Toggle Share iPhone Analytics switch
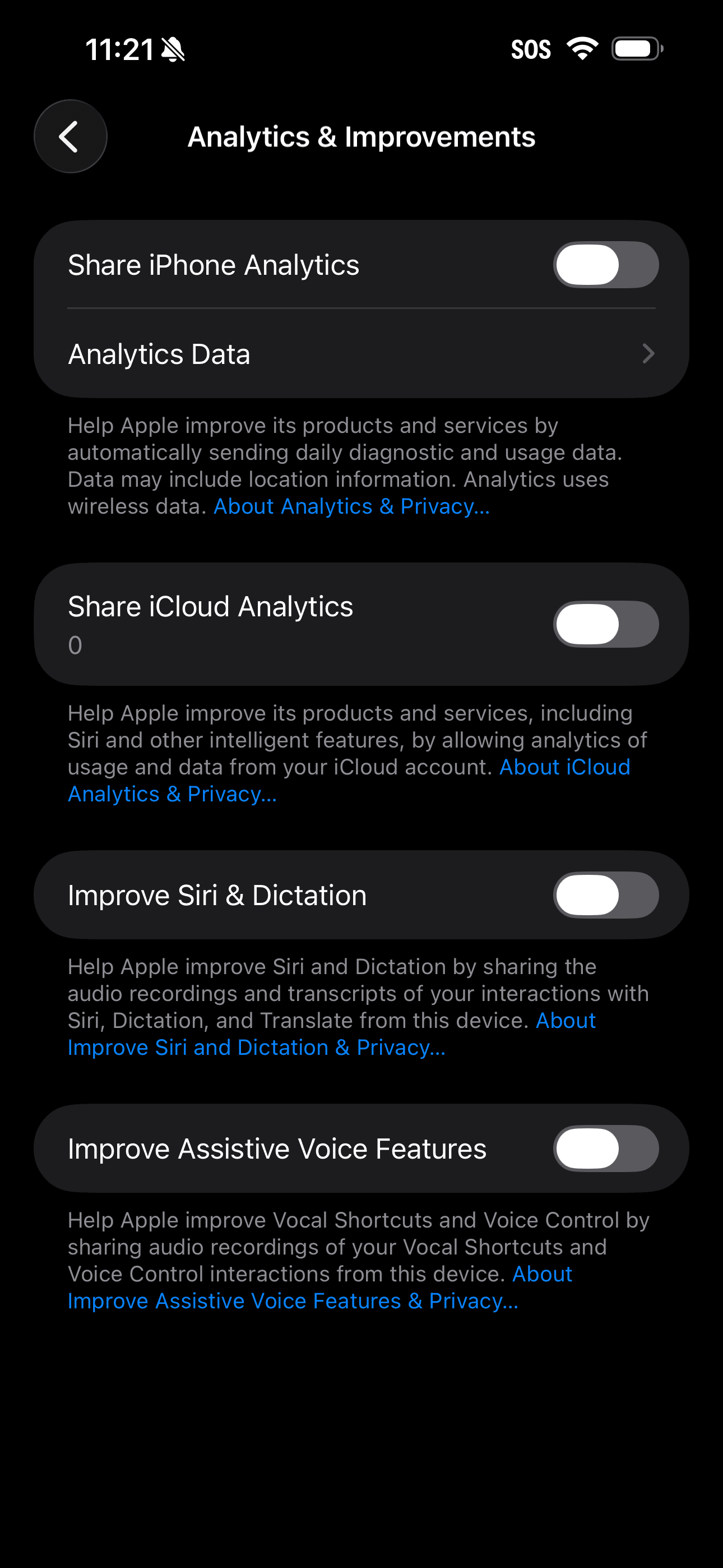This screenshot has width=723, height=1568. point(605,265)
